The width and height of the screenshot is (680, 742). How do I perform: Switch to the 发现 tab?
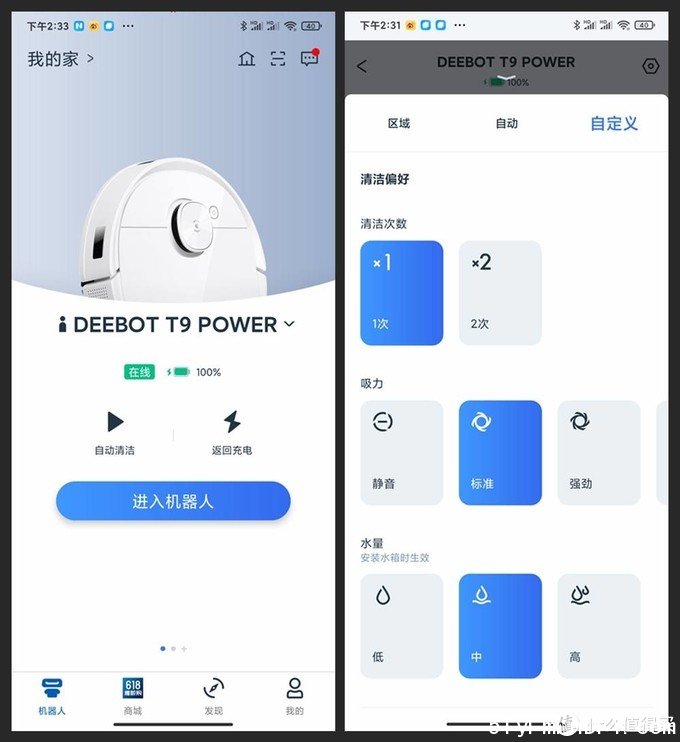(x=213, y=696)
